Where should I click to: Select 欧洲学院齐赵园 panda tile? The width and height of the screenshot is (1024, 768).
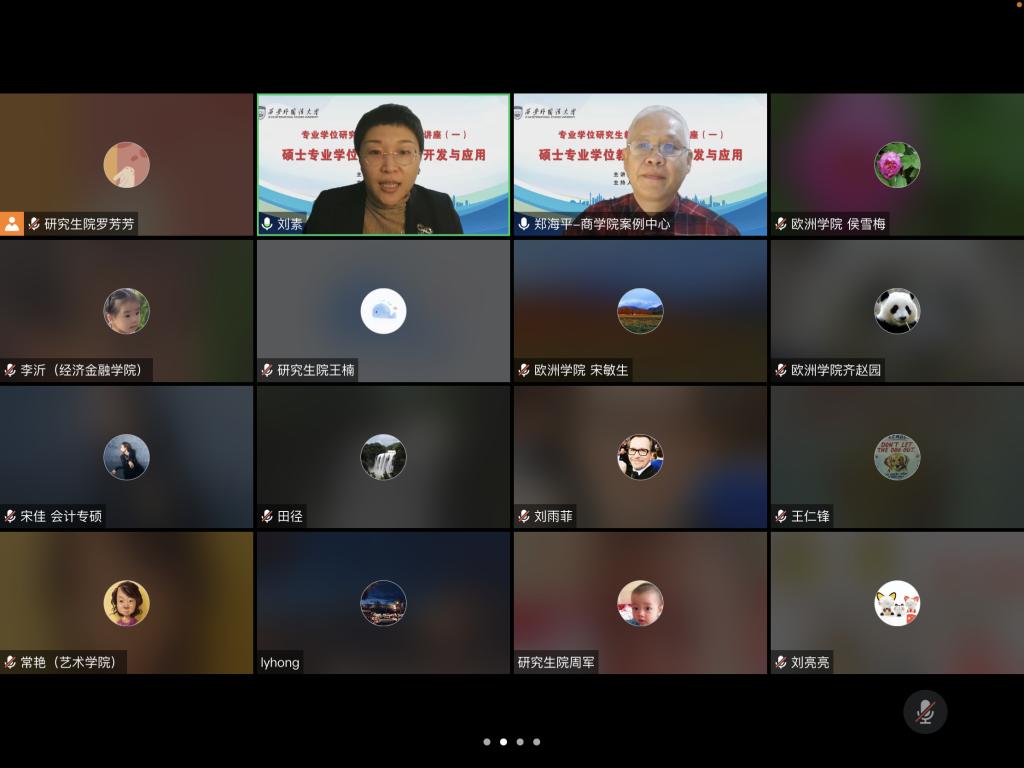pyautogui.click(x=897, y=311)
